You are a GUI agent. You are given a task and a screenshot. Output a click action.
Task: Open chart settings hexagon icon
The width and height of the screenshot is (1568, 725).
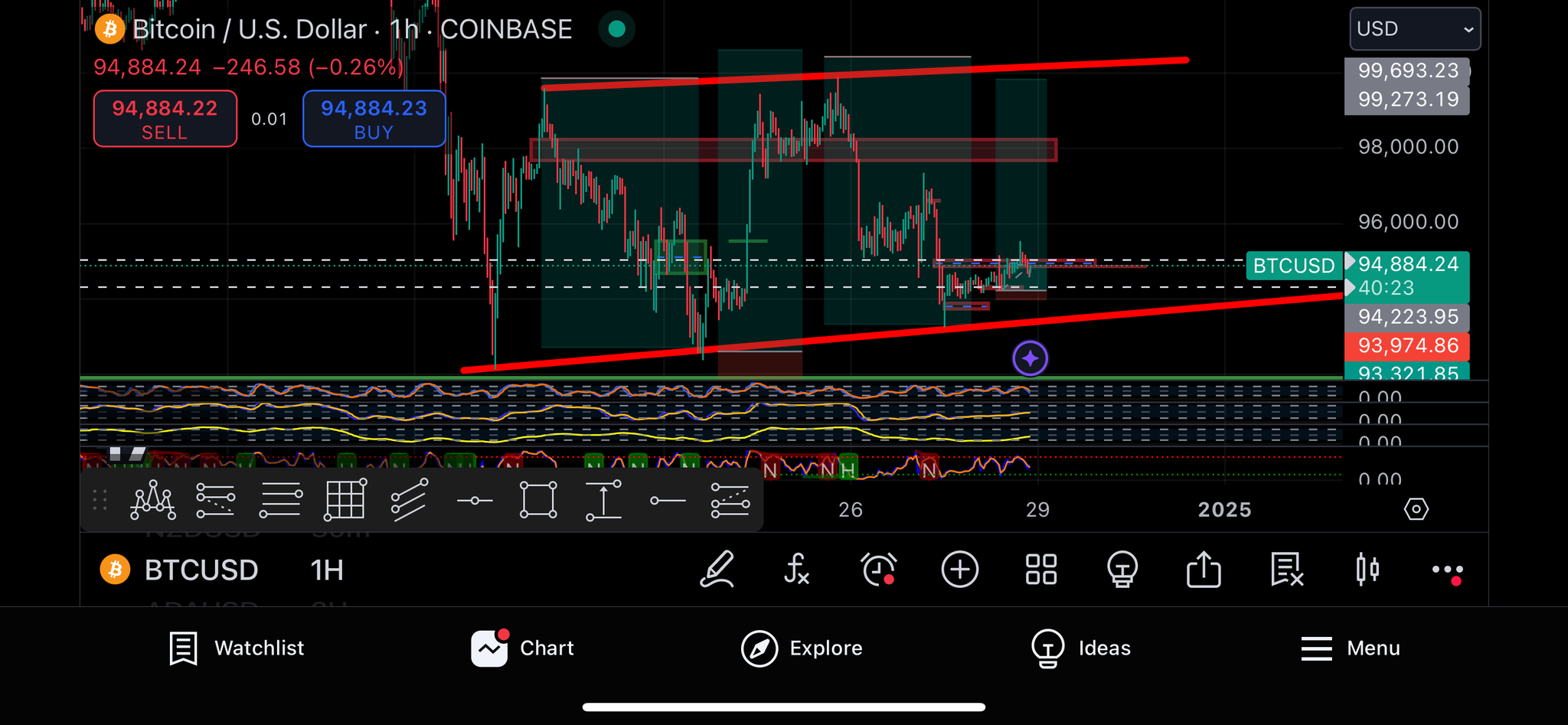pos(1416,509)
